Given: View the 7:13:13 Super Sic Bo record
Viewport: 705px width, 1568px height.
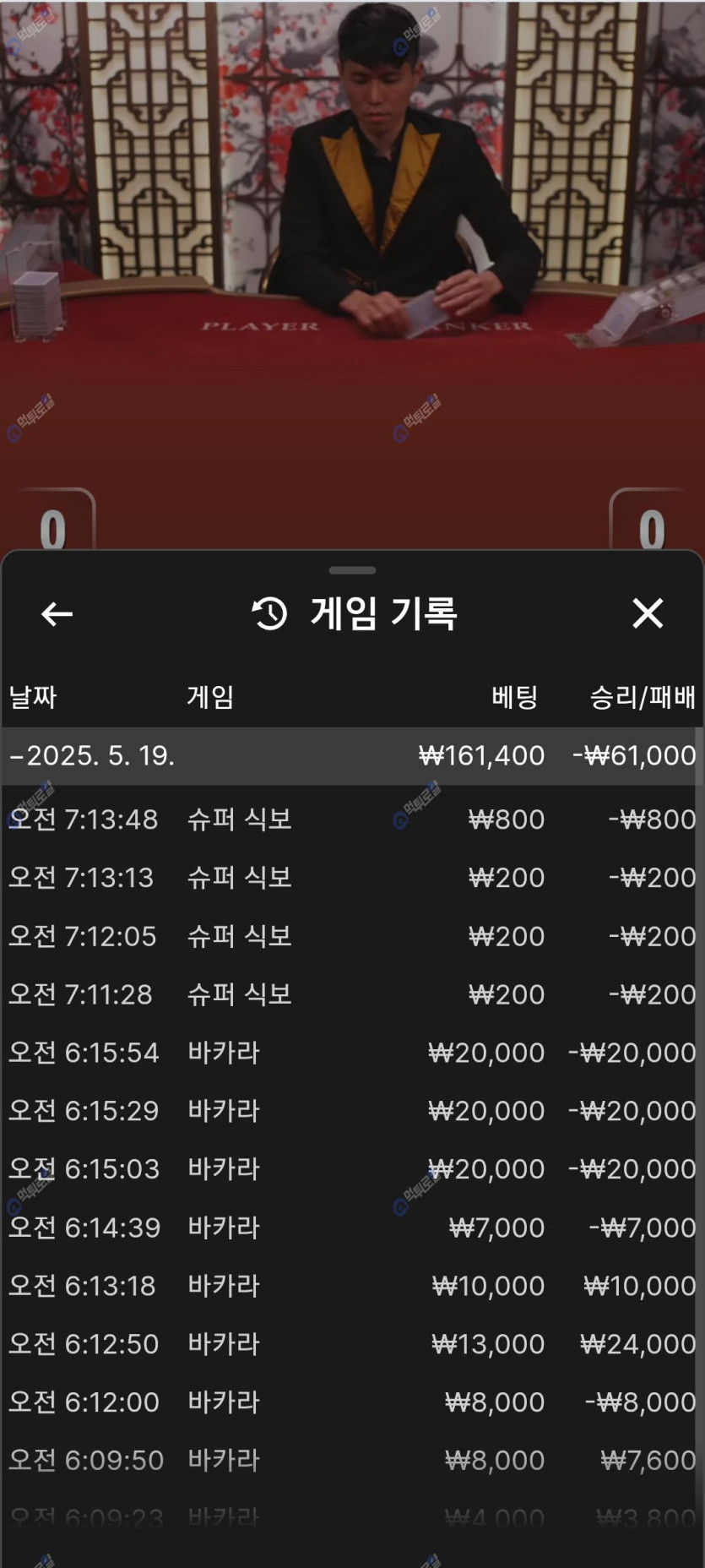Looking at the screenshot, I should [351, 877].
